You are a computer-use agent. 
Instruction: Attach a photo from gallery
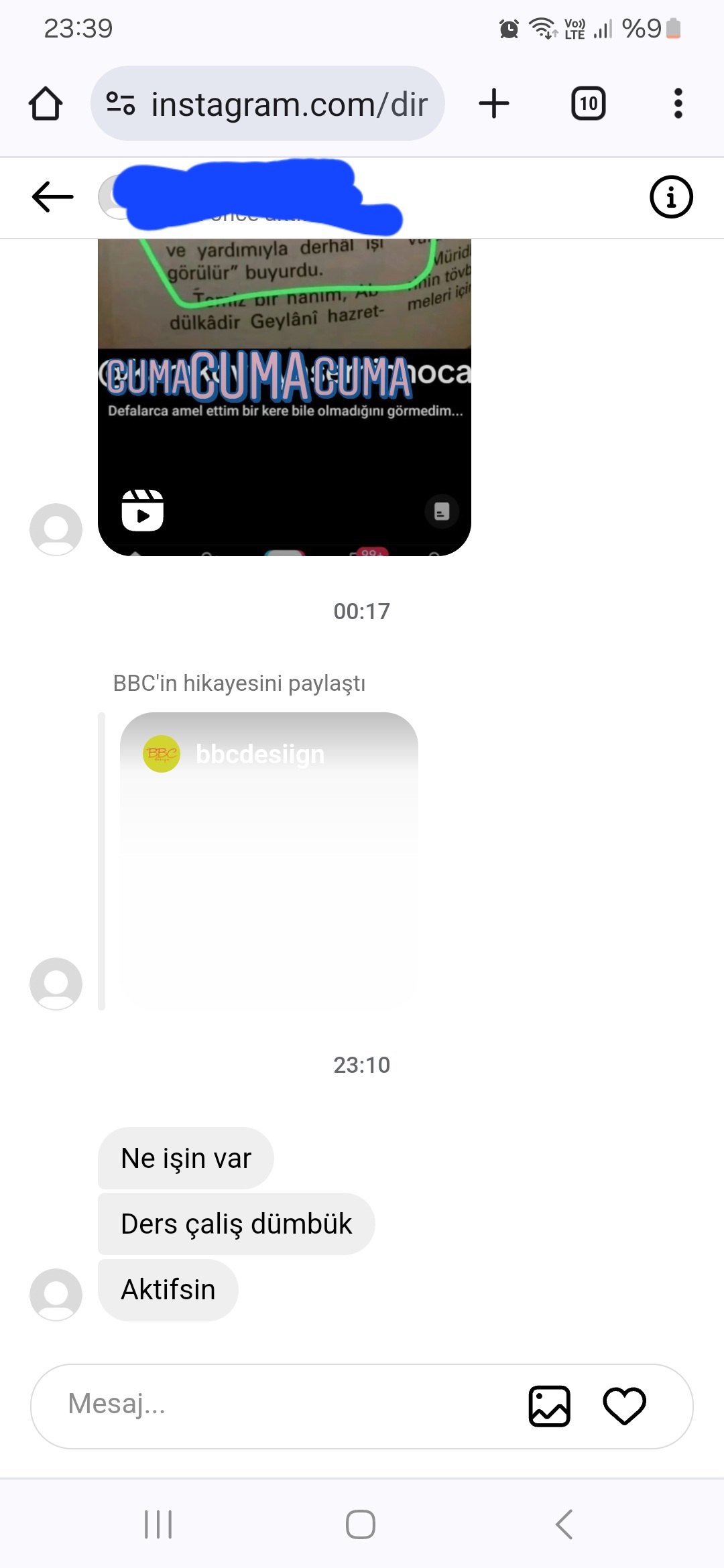(x=549, y=1406)
